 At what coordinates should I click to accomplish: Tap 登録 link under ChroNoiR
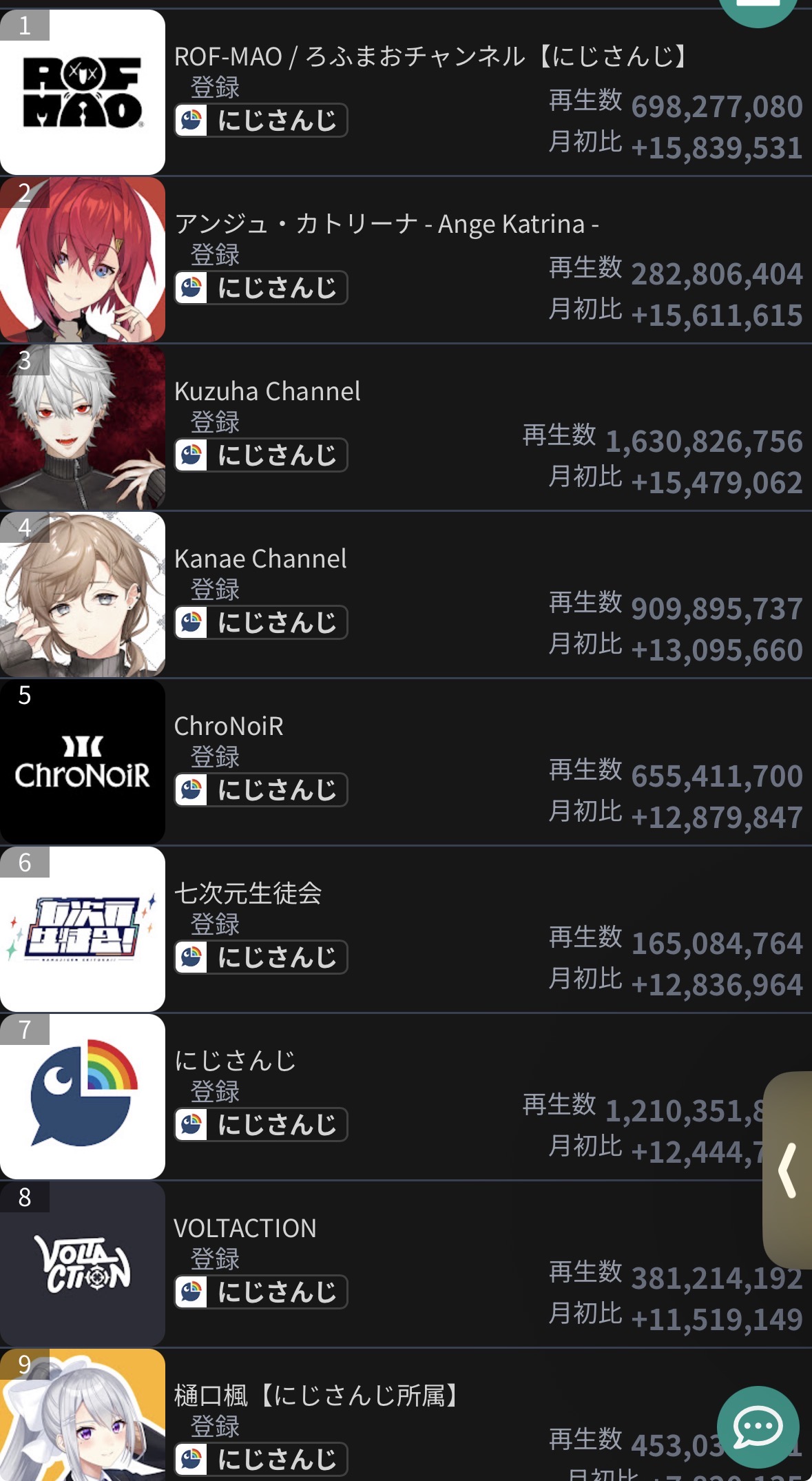215,756
